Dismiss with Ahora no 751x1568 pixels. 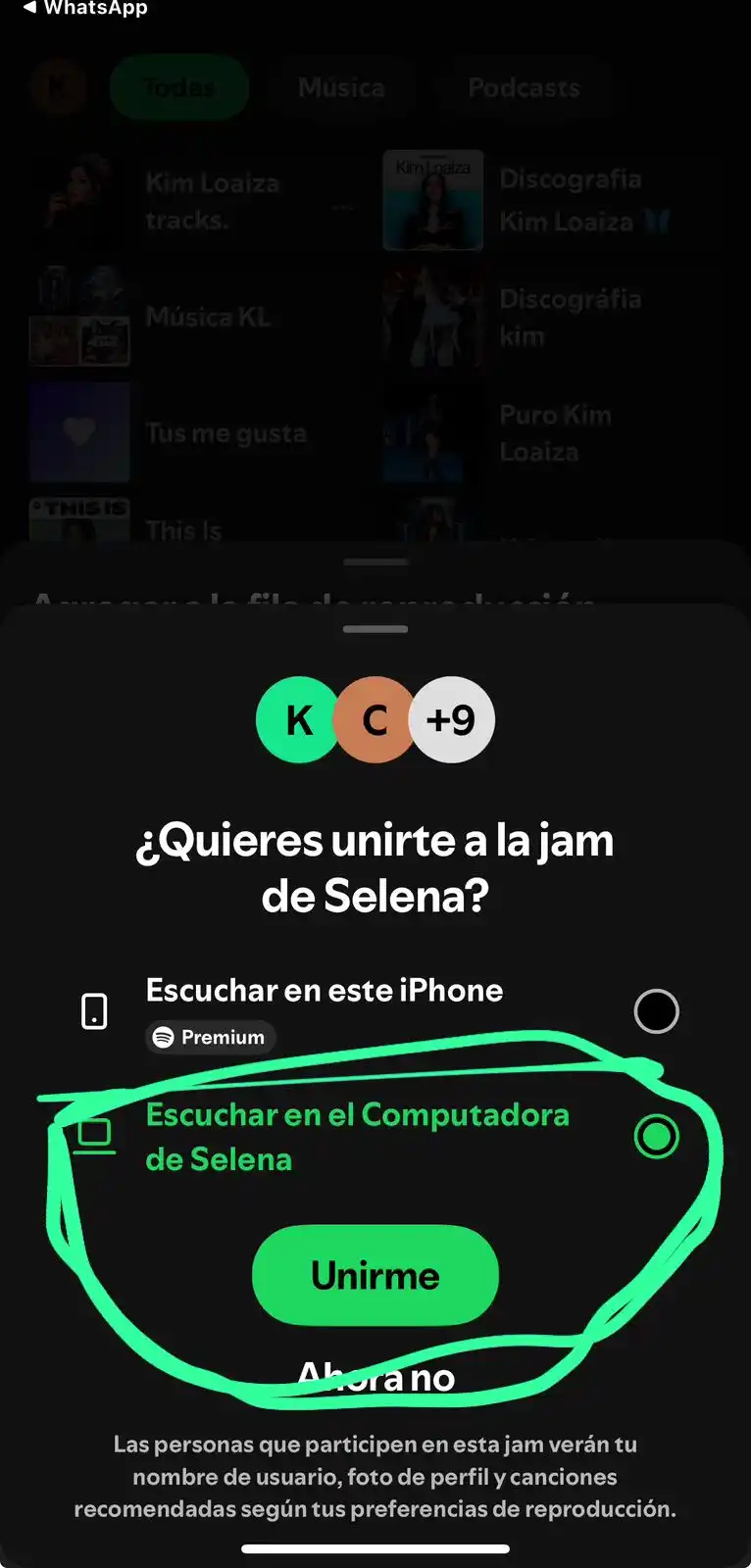[x=375, y=1377]
